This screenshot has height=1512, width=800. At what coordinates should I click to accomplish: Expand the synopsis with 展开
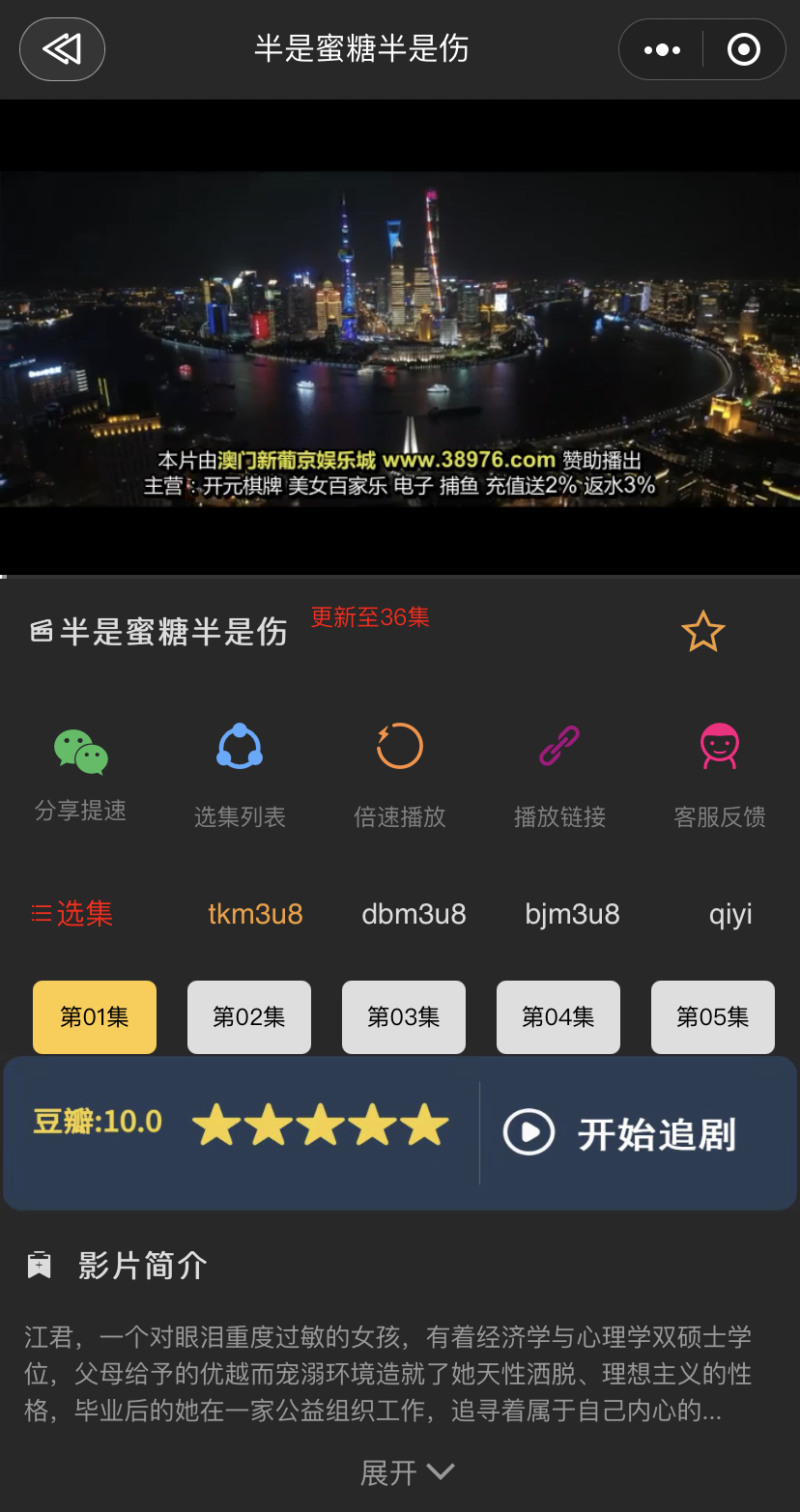tap(406, 1472)
